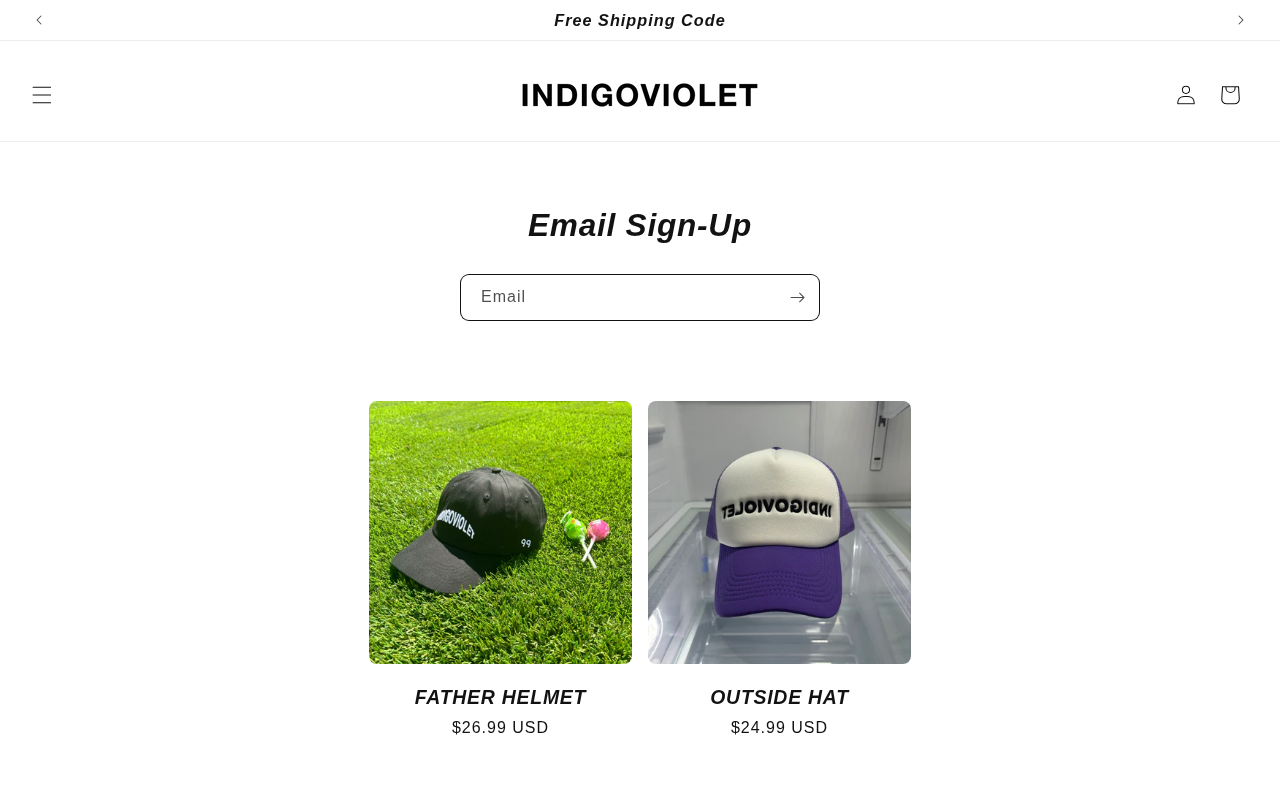This screenshot has width=1280, height=800.
Task: Open the hamburger menu
Action: [x=41, y=95]
